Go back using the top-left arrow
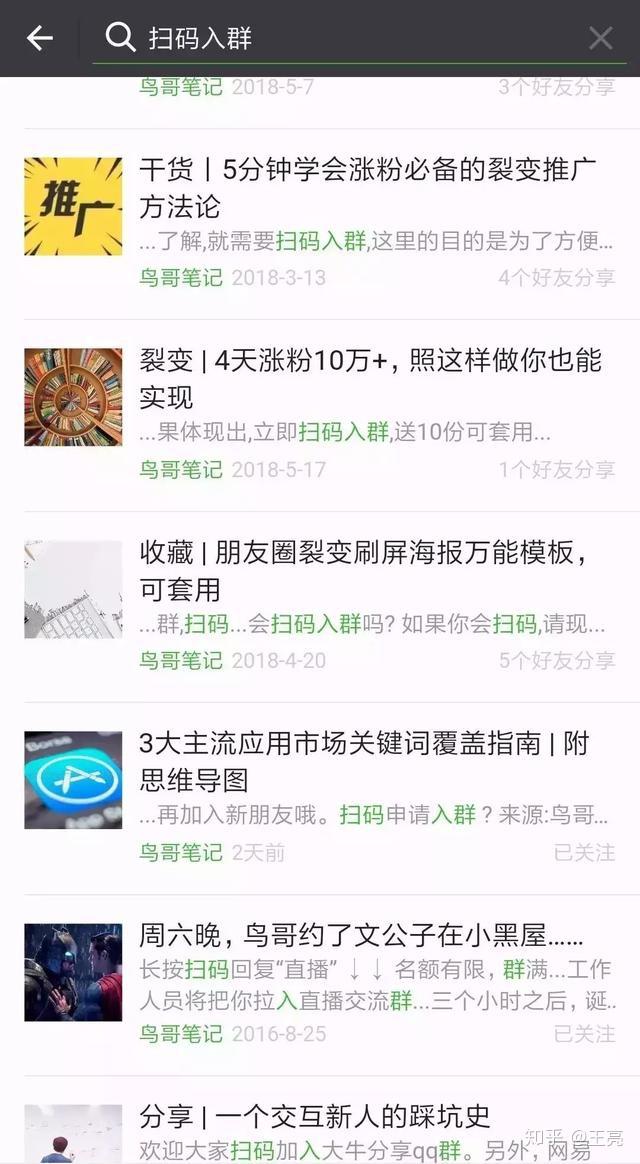This screenshot has width=640, height=1164. click(40, 38)
